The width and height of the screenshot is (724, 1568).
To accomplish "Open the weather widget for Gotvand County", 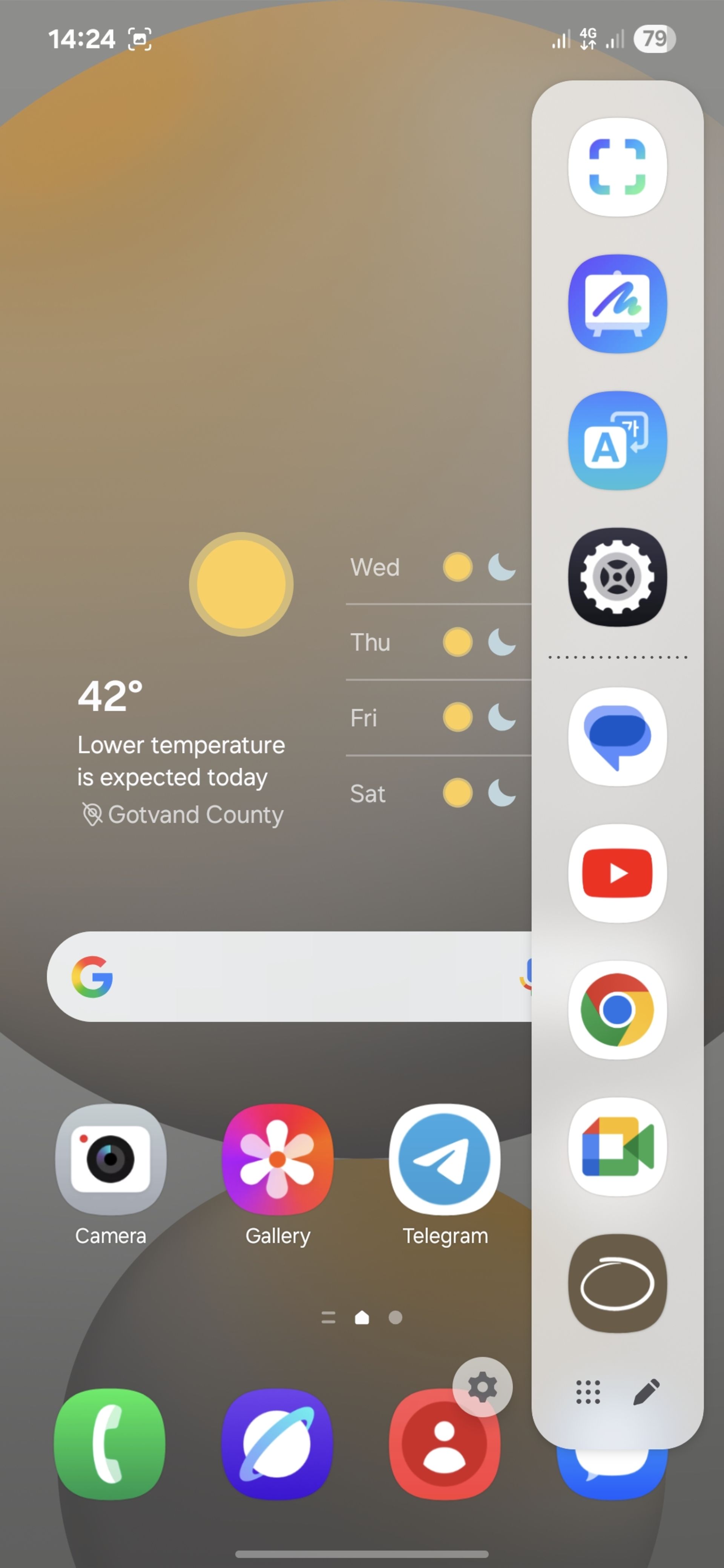I will [183, 749].
